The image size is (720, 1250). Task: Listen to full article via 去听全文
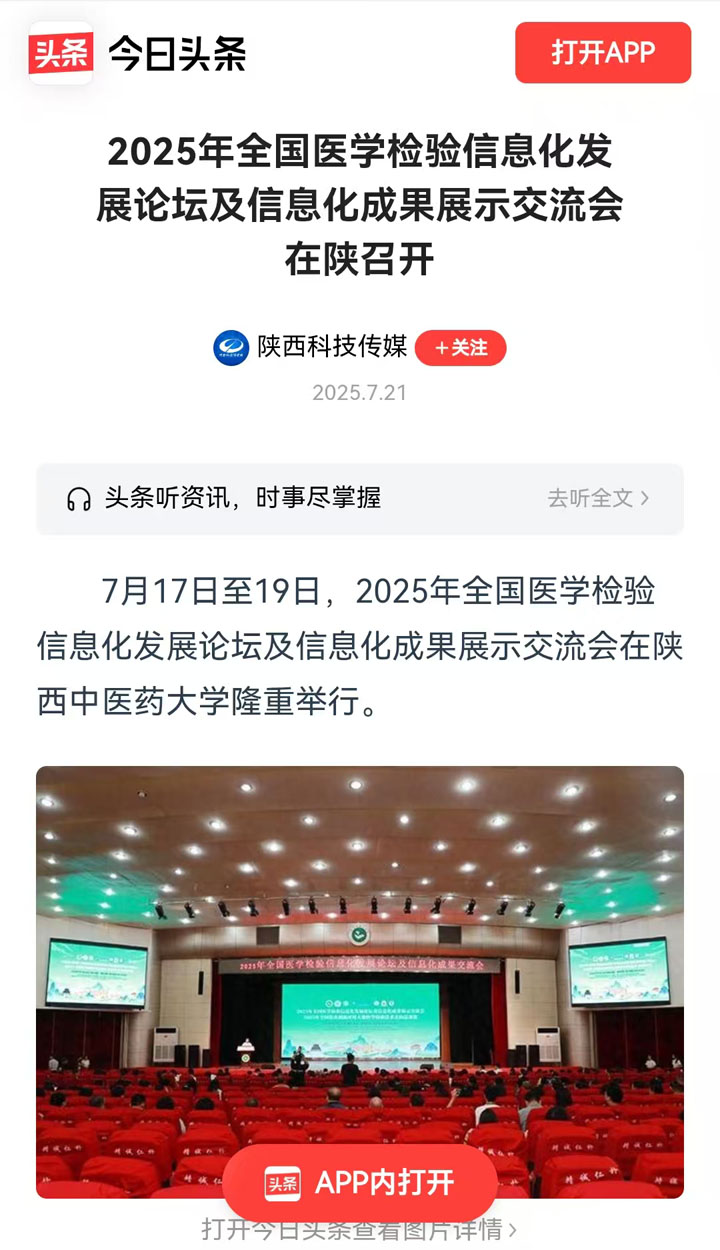click(x=598, y=498)
